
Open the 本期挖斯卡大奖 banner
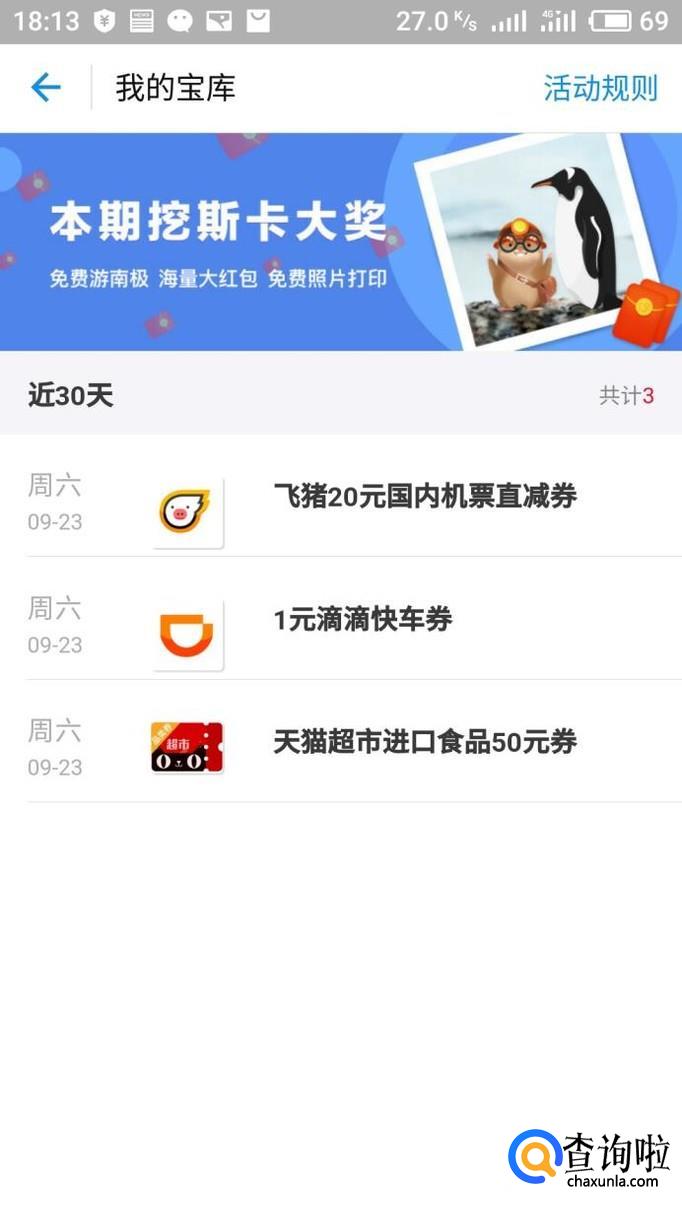[x=340, y=242]
